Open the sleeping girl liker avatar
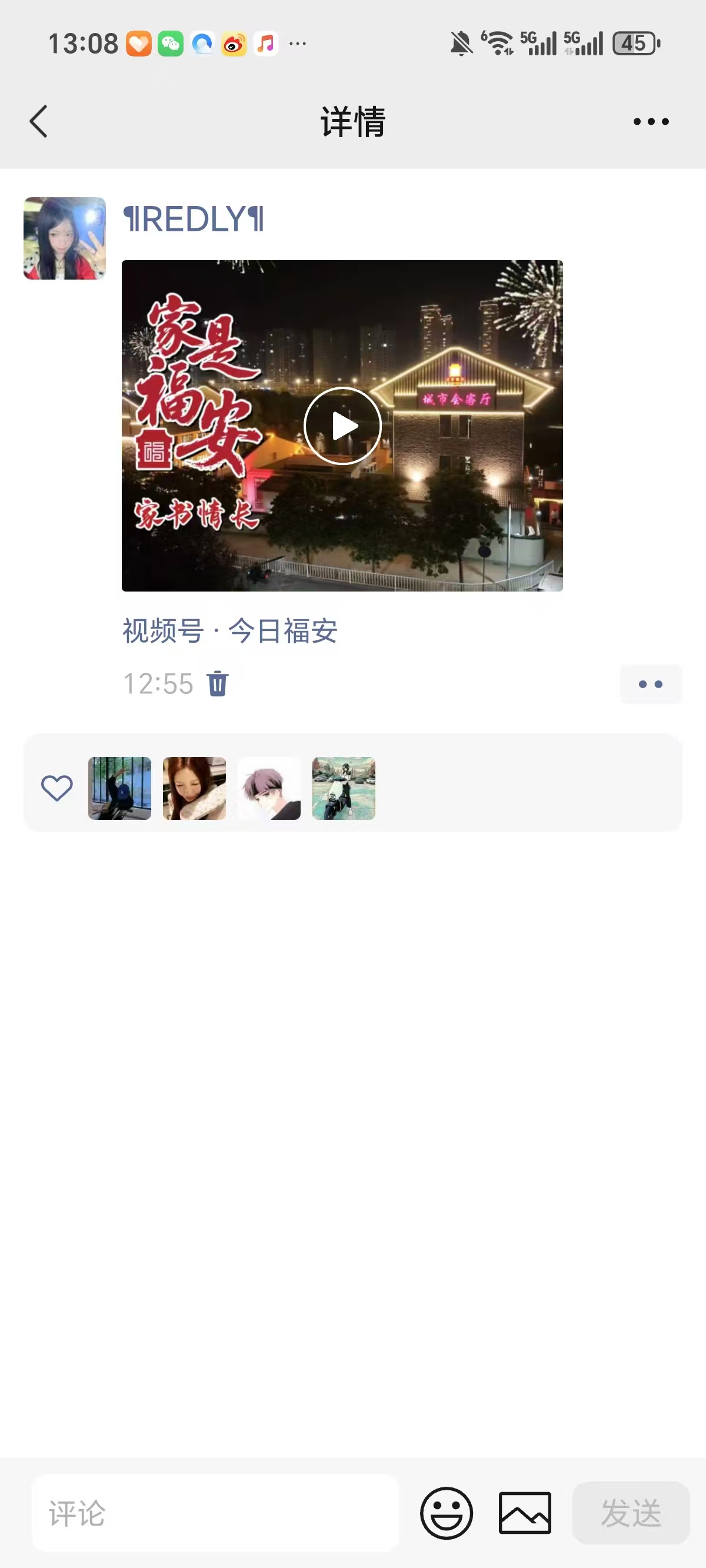 tap(194, 788)
